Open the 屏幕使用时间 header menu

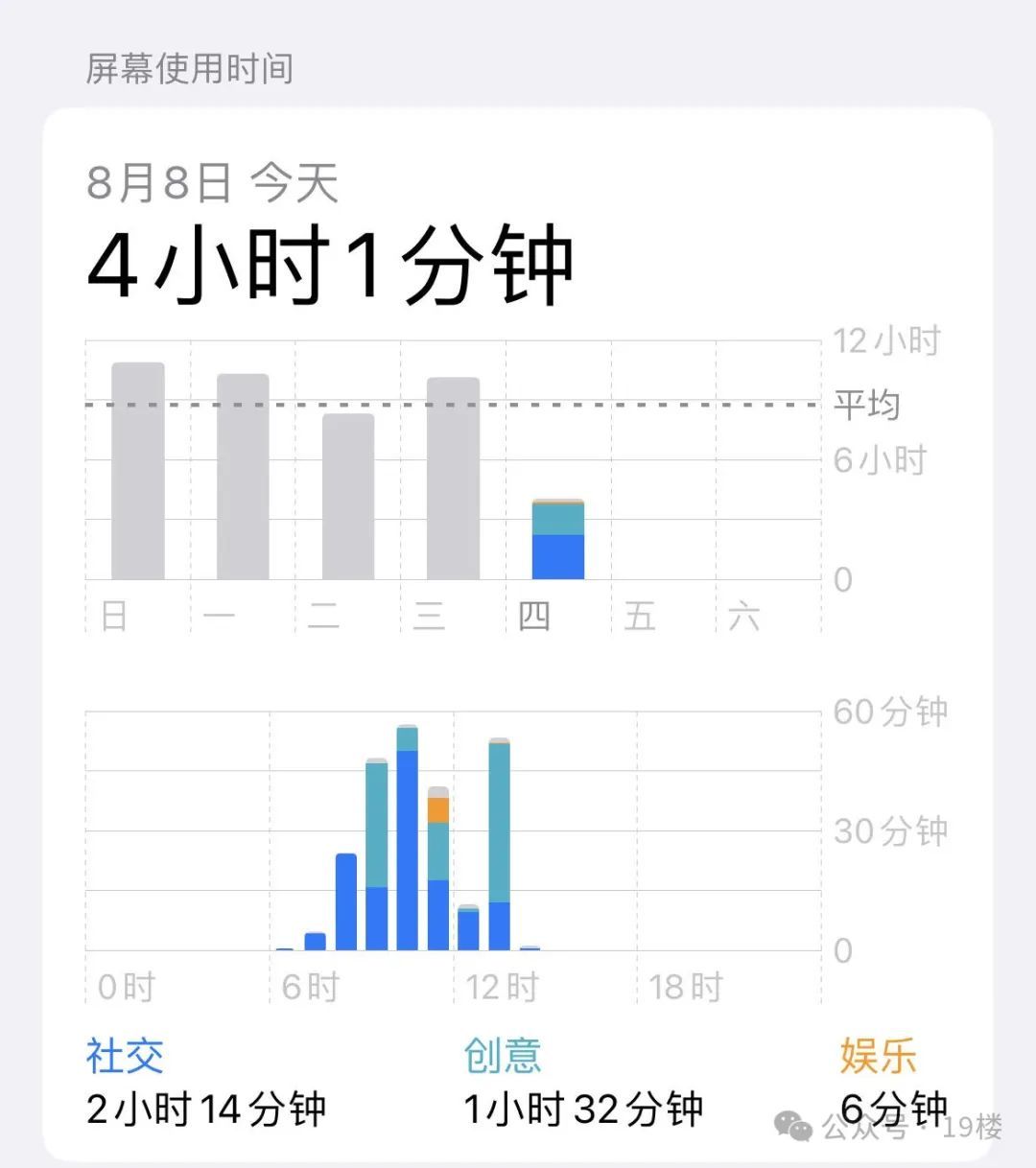pos(188,68)
